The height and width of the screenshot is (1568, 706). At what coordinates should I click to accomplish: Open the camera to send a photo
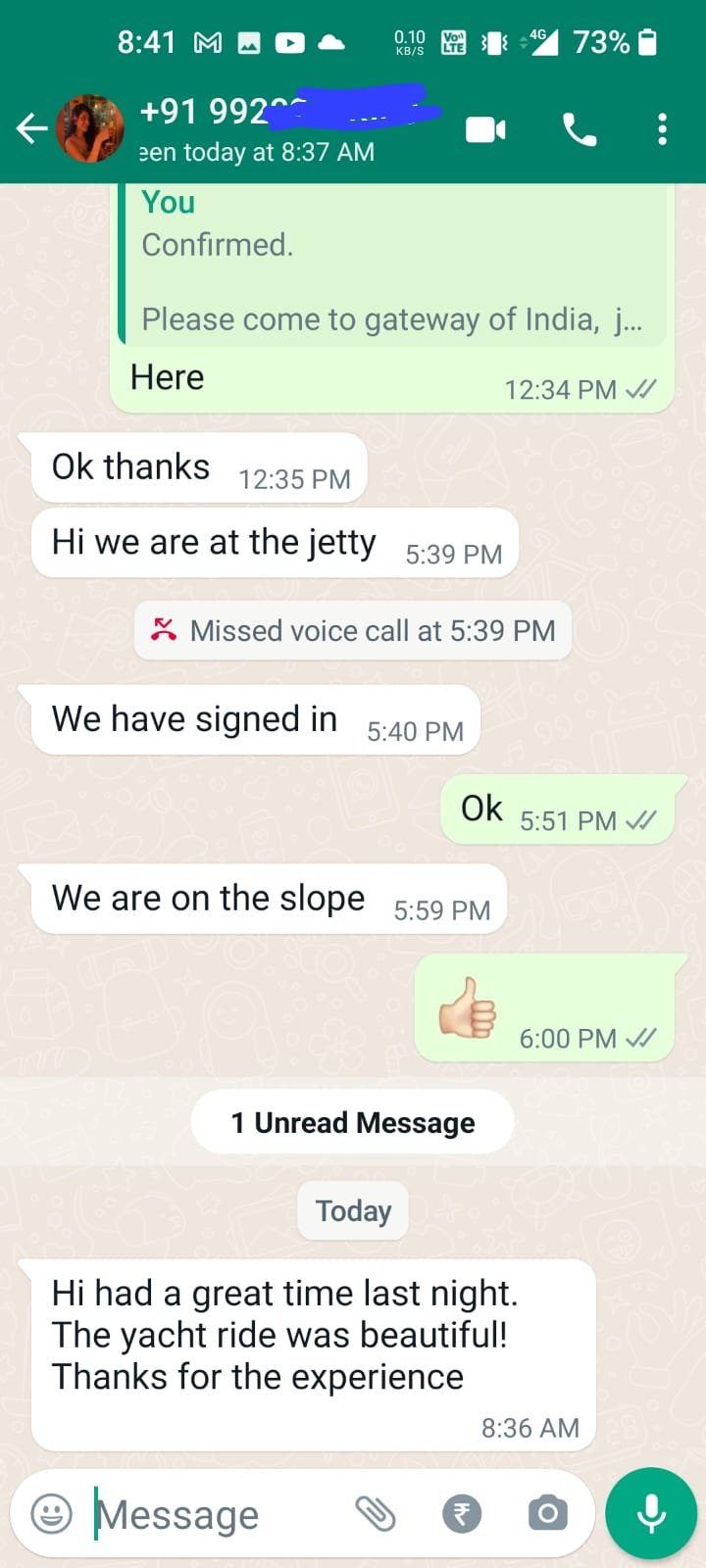click(547, 1514)
